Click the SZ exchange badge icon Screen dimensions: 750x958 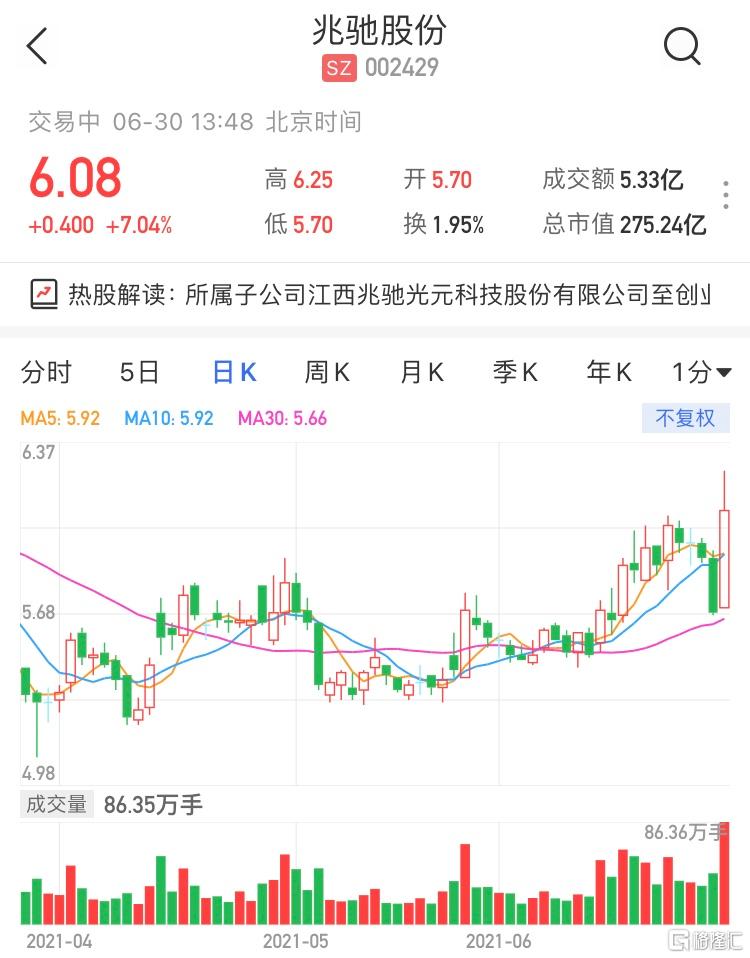pyautogui.click(x=339, y=68)
